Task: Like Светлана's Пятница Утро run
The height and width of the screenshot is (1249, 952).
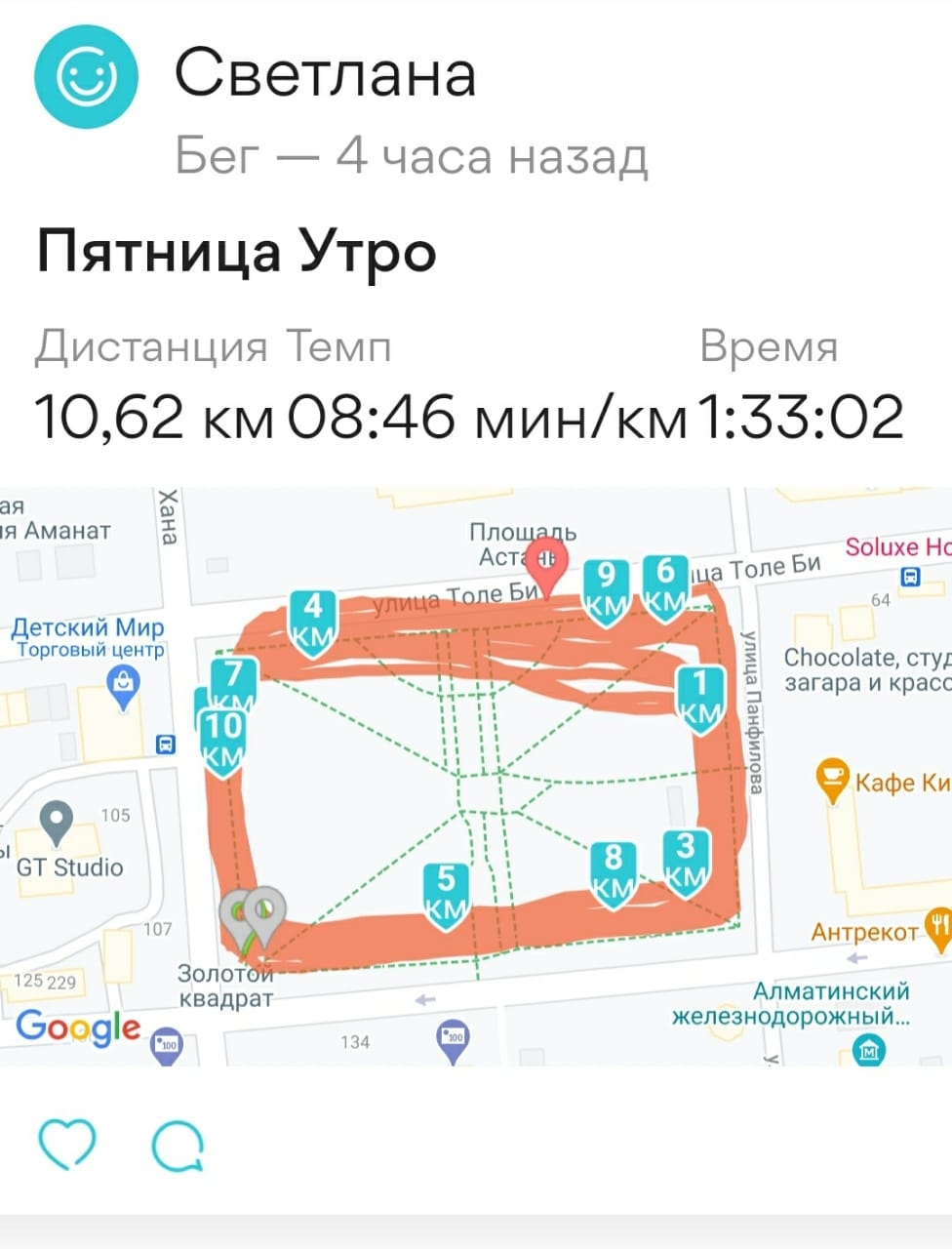Action: [x=67, y=1143]
